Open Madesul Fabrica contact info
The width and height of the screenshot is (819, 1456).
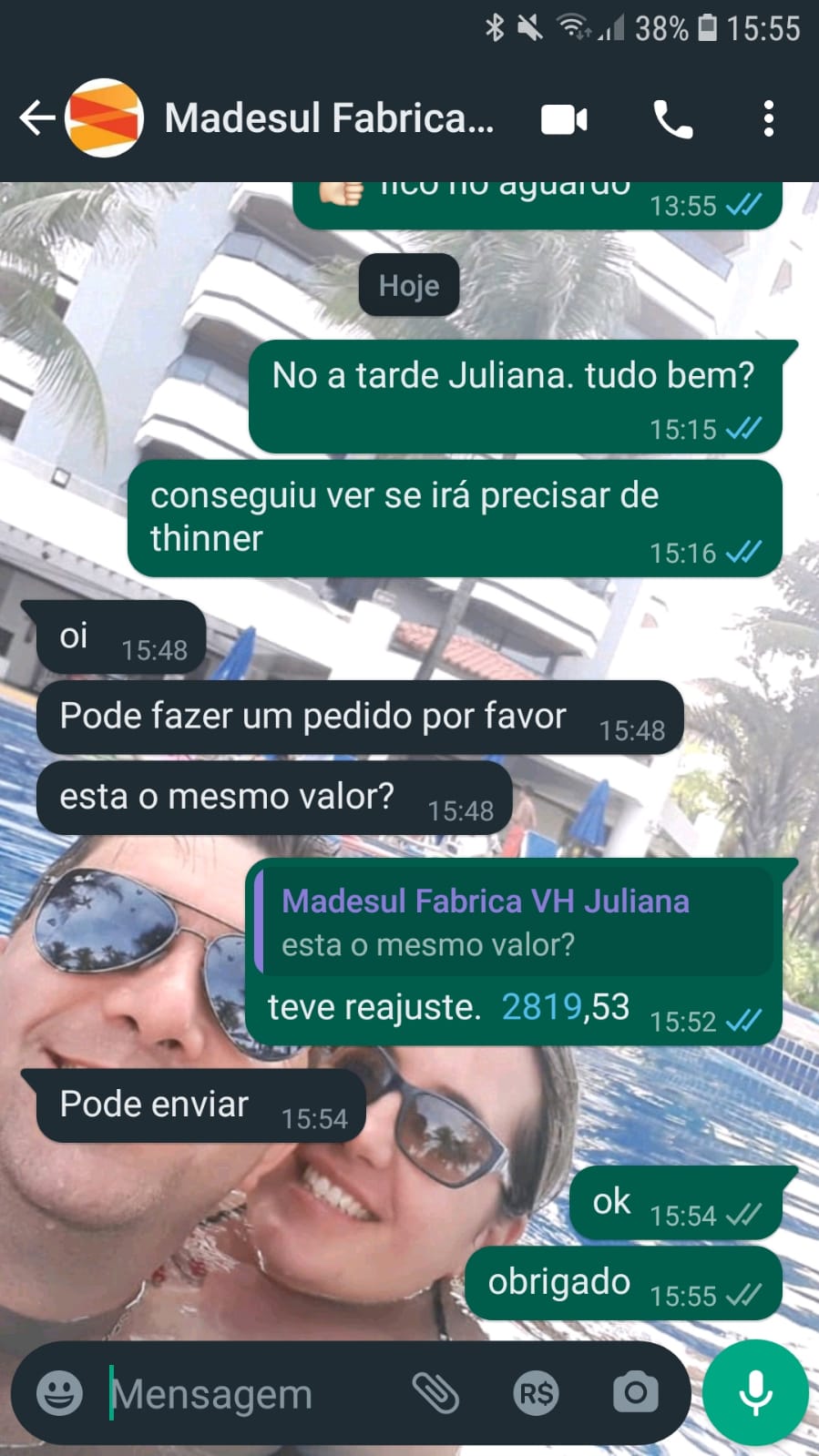click(x=328, y=118)
